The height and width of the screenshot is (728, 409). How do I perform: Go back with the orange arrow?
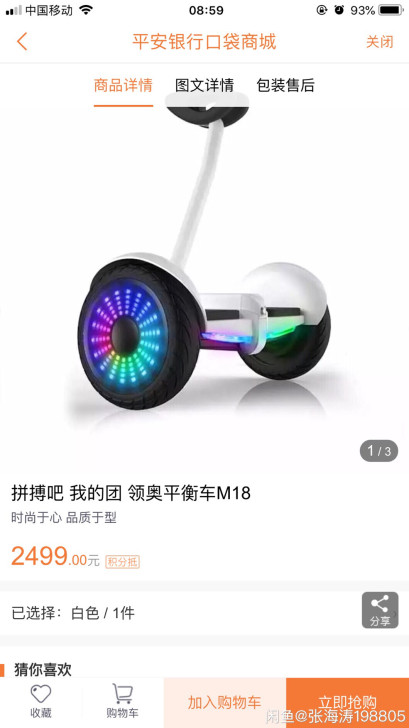pyautogui.click(x=22, y=42)
